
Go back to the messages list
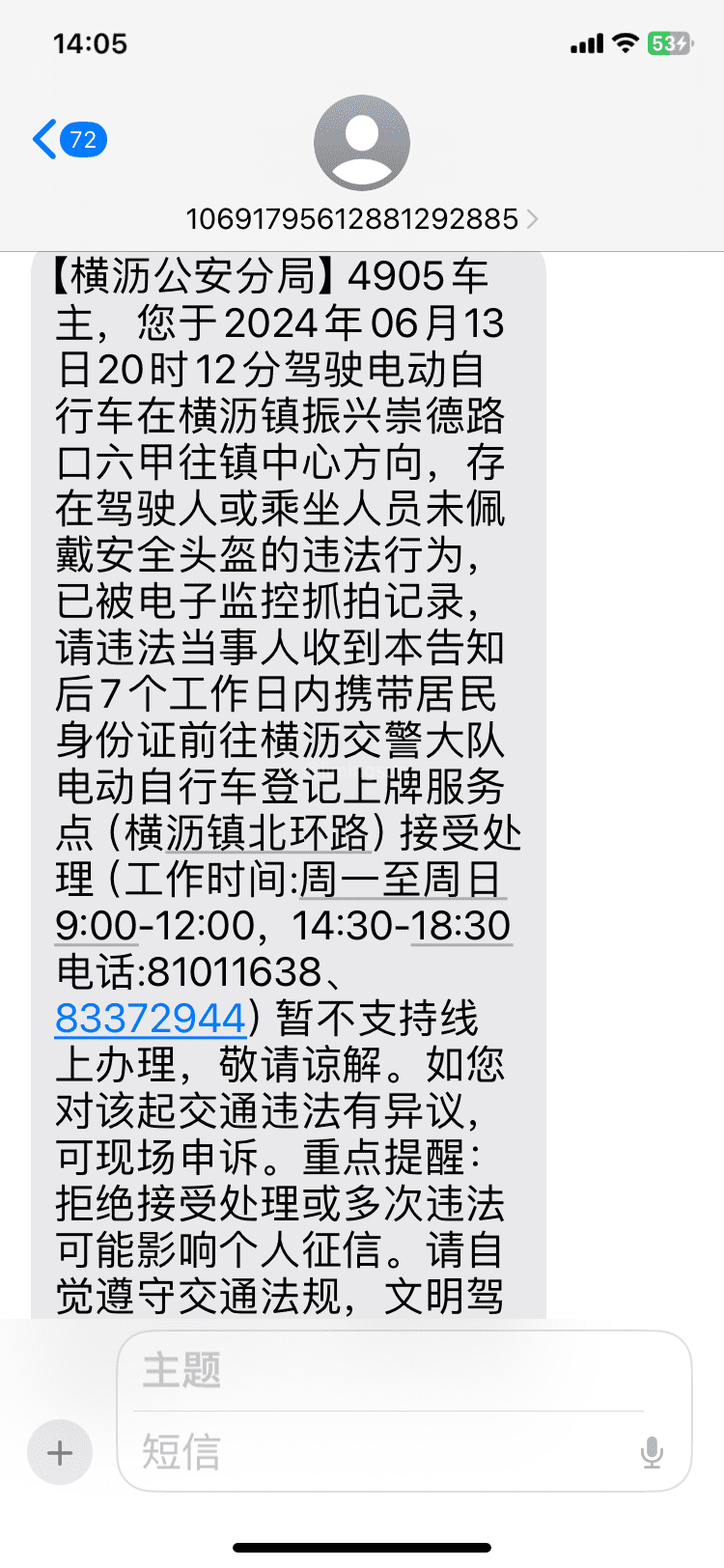point(68,140)
